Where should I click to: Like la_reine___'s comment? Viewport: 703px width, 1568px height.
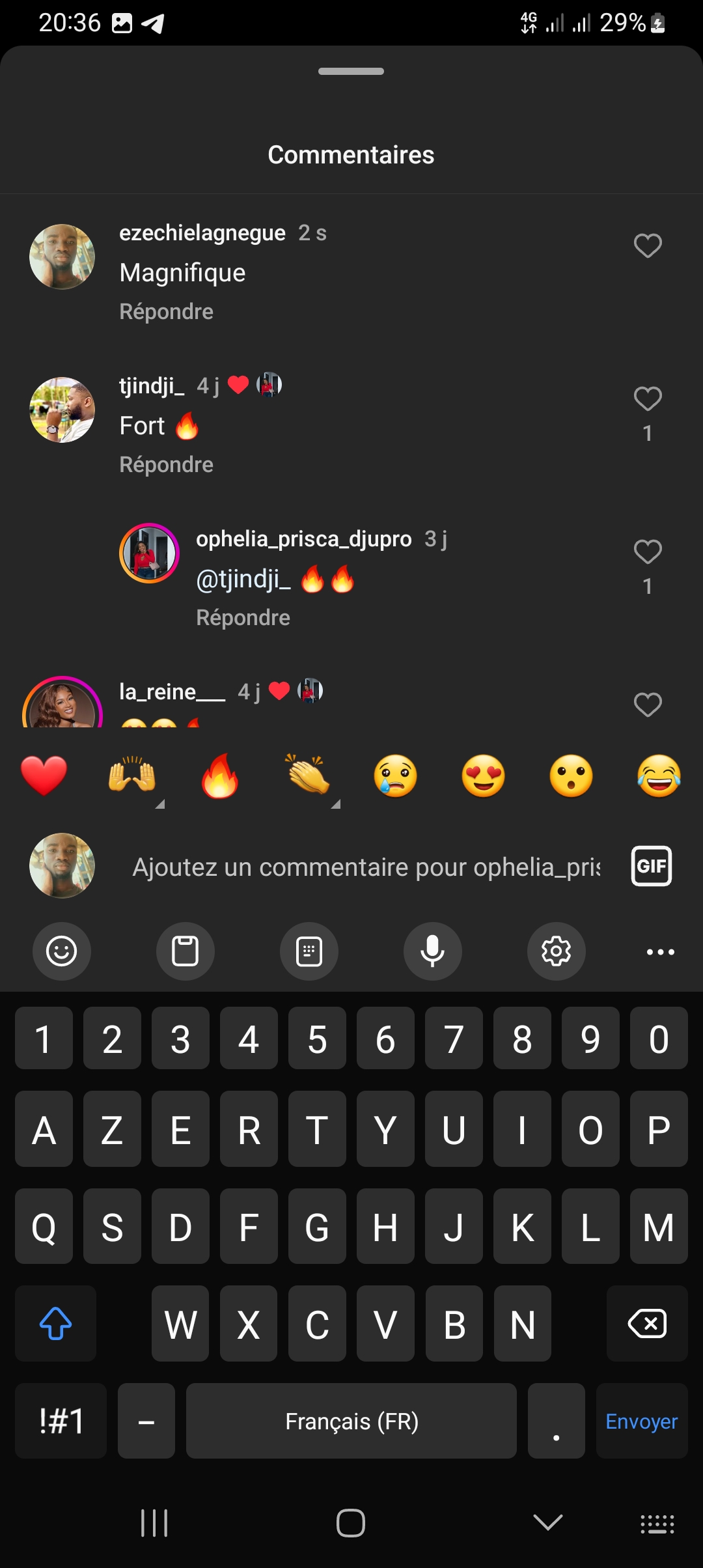point(648,705)
